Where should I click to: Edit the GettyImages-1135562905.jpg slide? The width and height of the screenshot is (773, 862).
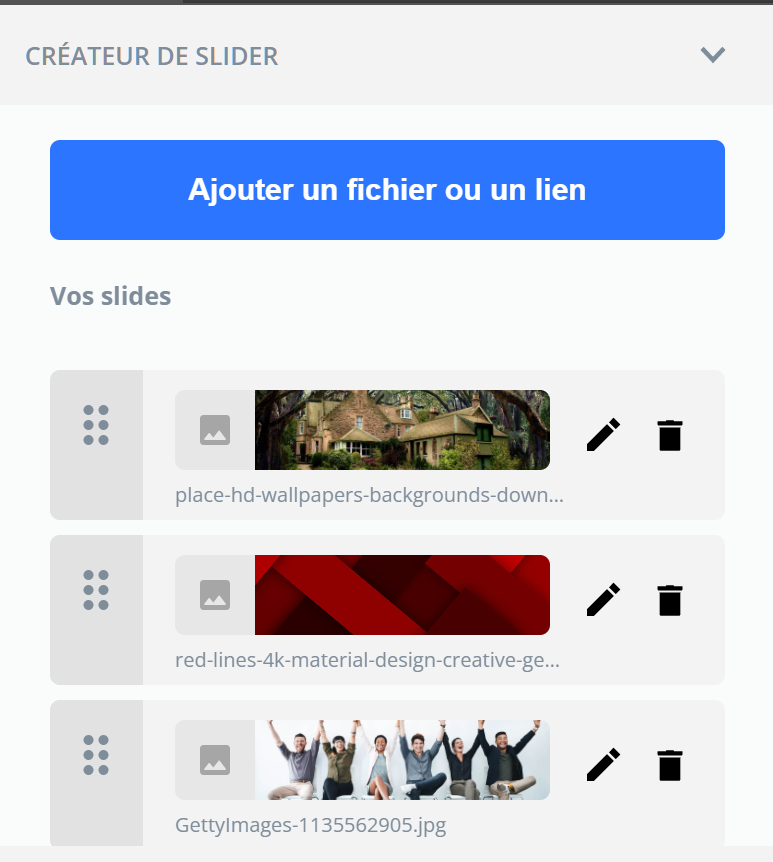point(603,765)
